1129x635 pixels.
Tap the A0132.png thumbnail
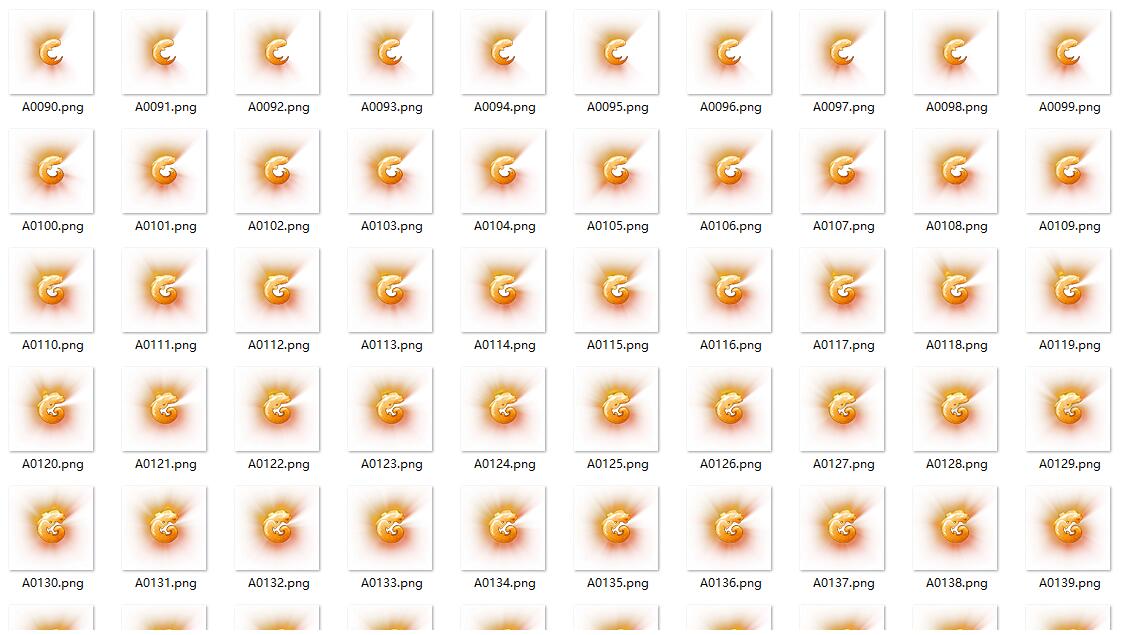coord(277,528)
